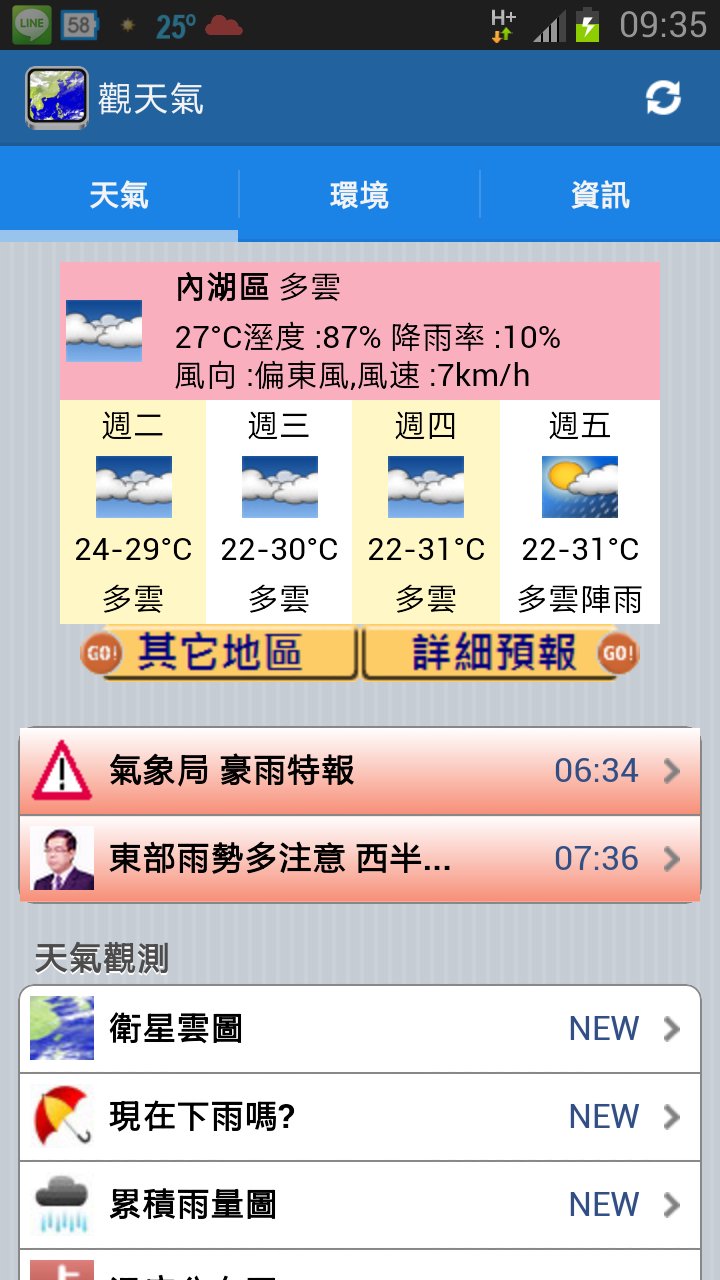The image size is (720, 1280).
Task: Switch to the 環境 tab
Action: click(359, 195)
